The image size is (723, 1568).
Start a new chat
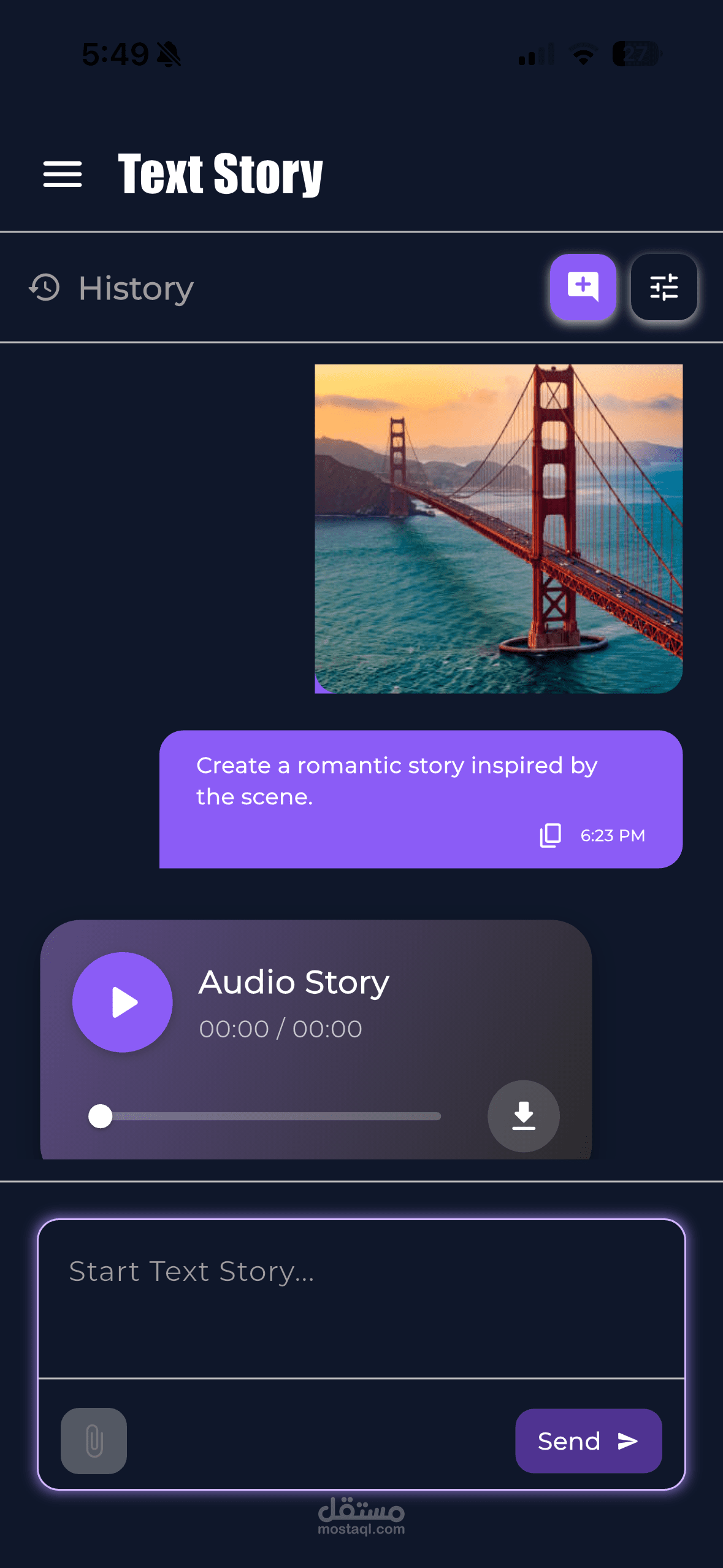tap(583, 287)
